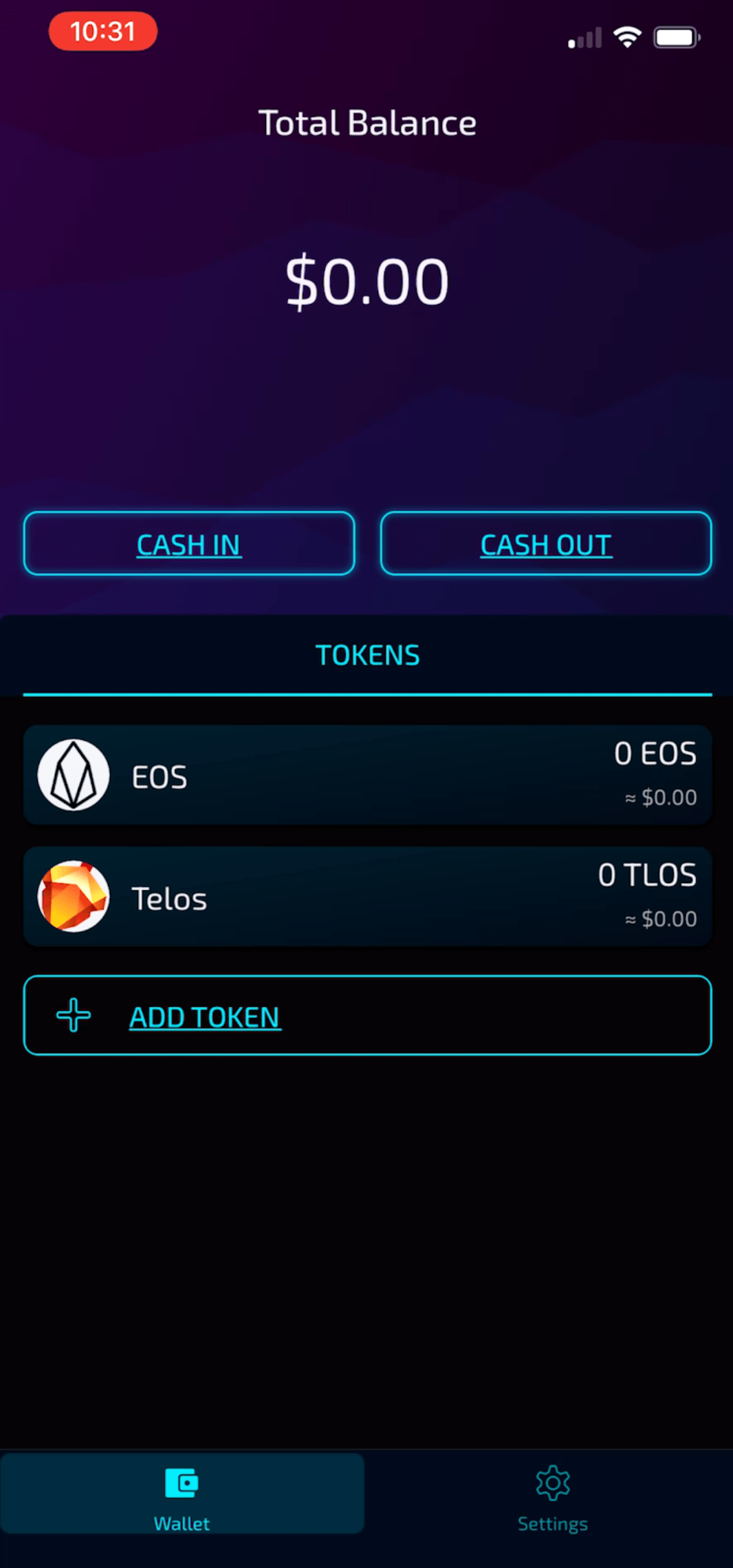Screen dimensions: 733x1568
Task: Switch to the TOKENS tab
Action: (367, 655)
